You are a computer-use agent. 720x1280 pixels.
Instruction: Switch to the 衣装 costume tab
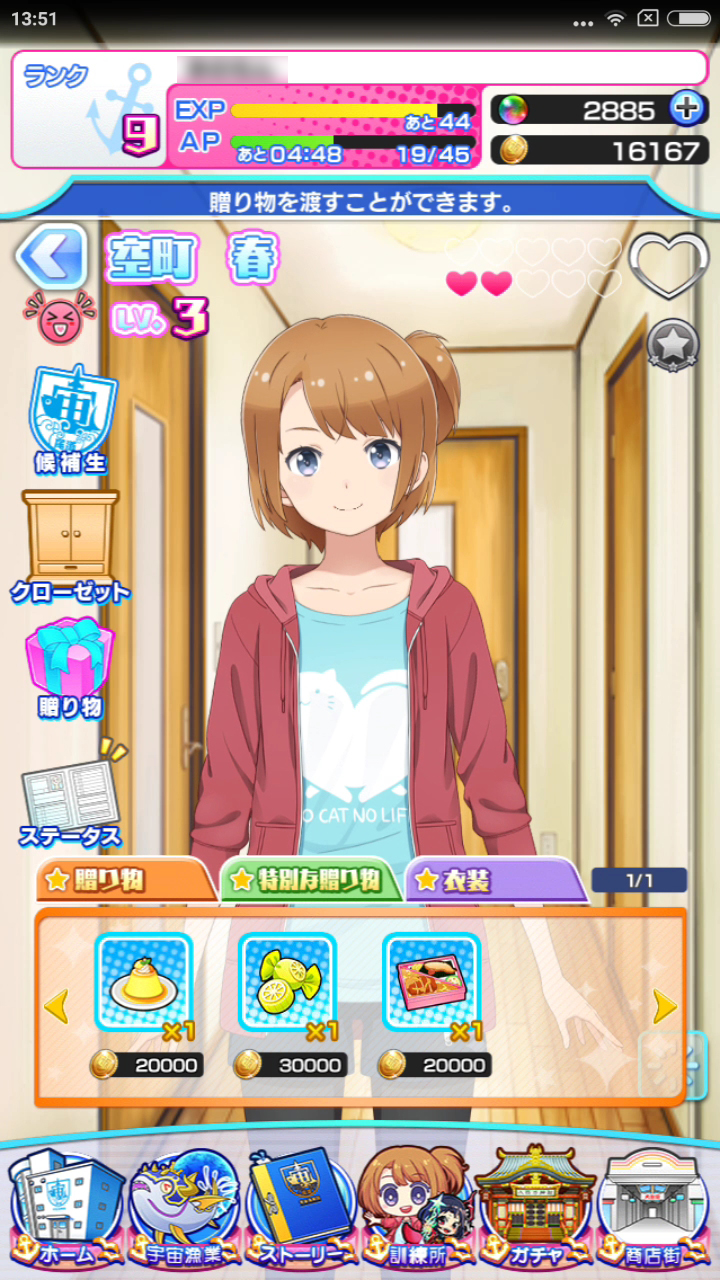pyautogui.click(x=494, y=880)
